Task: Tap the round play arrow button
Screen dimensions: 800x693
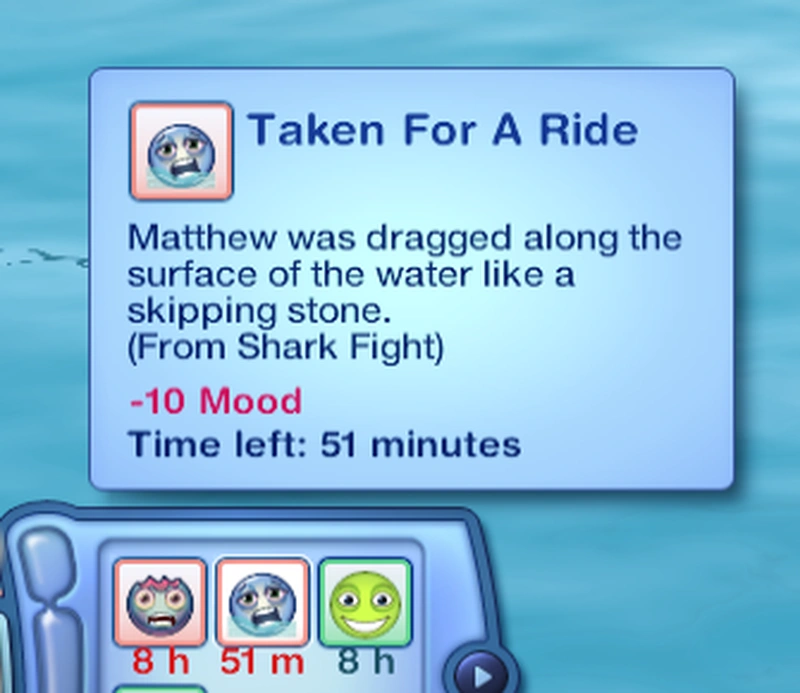Action: (481, 675)
